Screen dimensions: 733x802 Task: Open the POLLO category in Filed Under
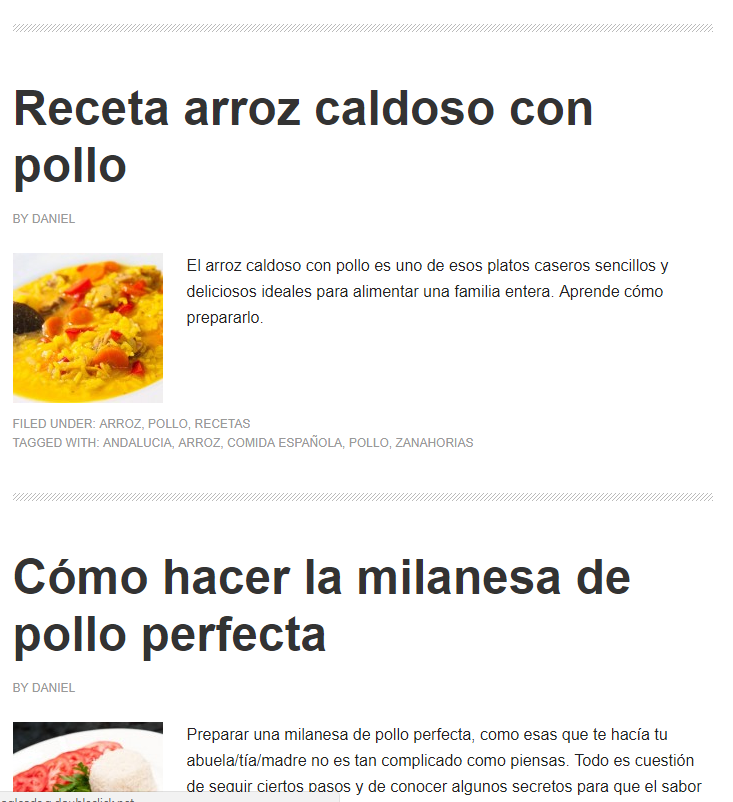coord(167,424)
